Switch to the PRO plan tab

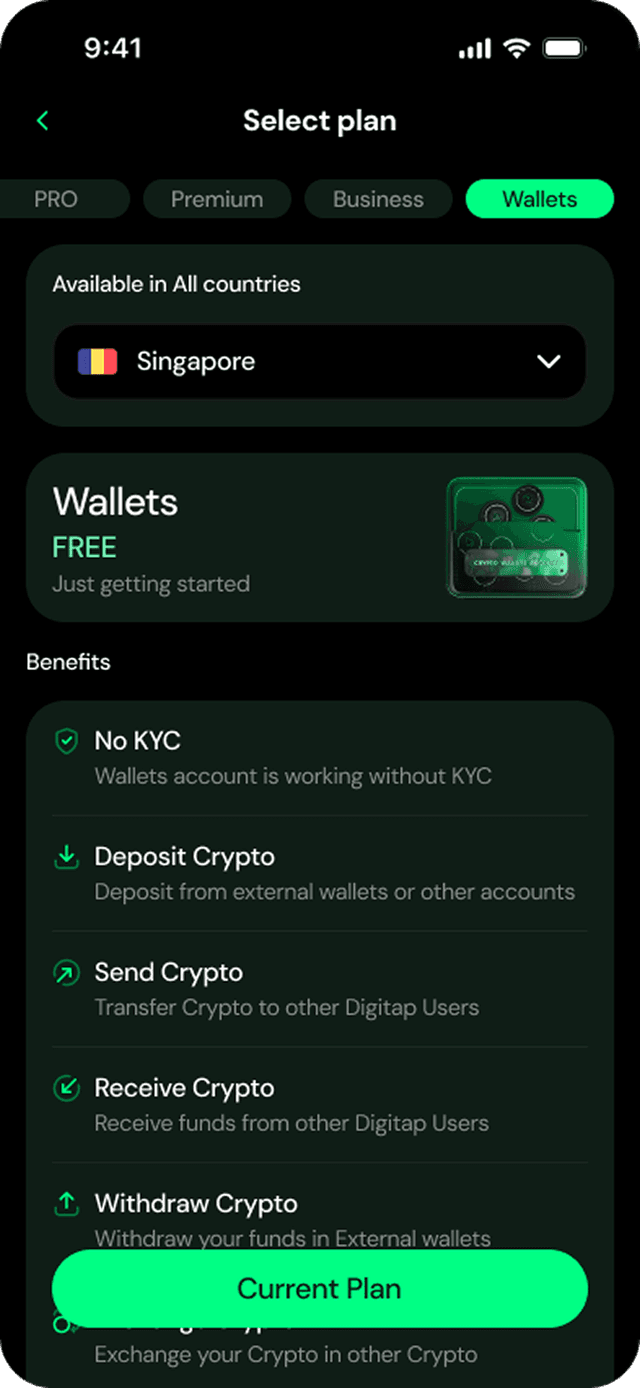[x=58, y=199]
